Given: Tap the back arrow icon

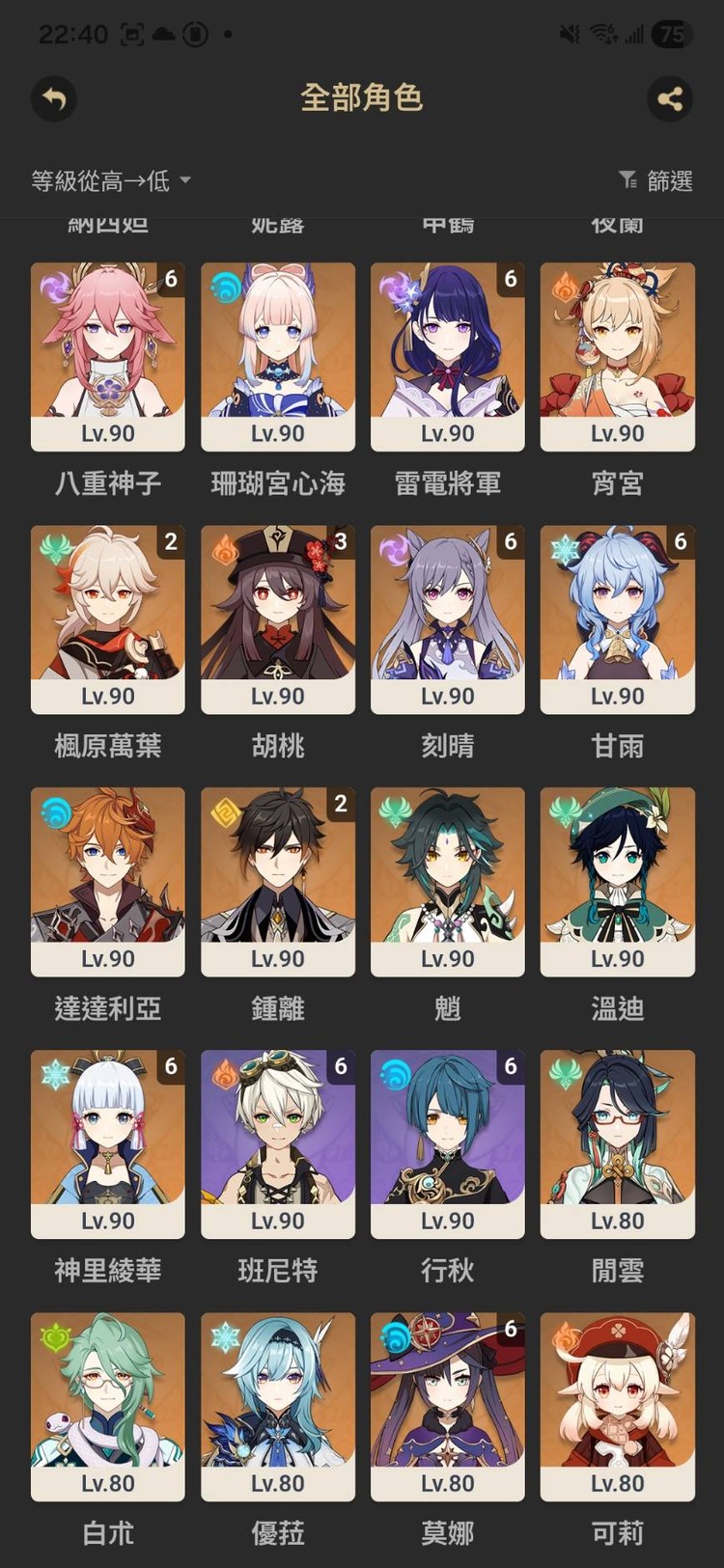Looking at the screenshot, I should (54, 99).
